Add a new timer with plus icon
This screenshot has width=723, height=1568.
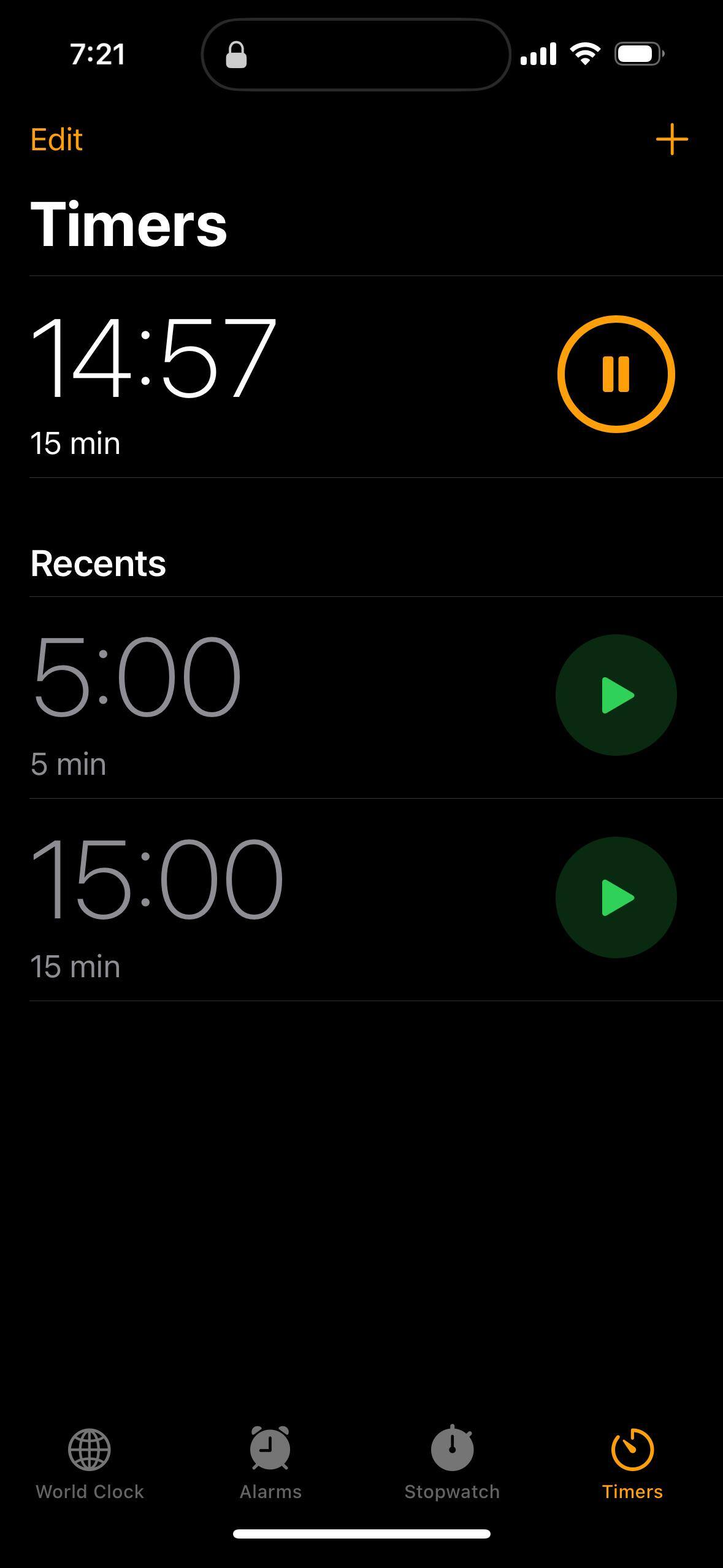pos(671,140)
